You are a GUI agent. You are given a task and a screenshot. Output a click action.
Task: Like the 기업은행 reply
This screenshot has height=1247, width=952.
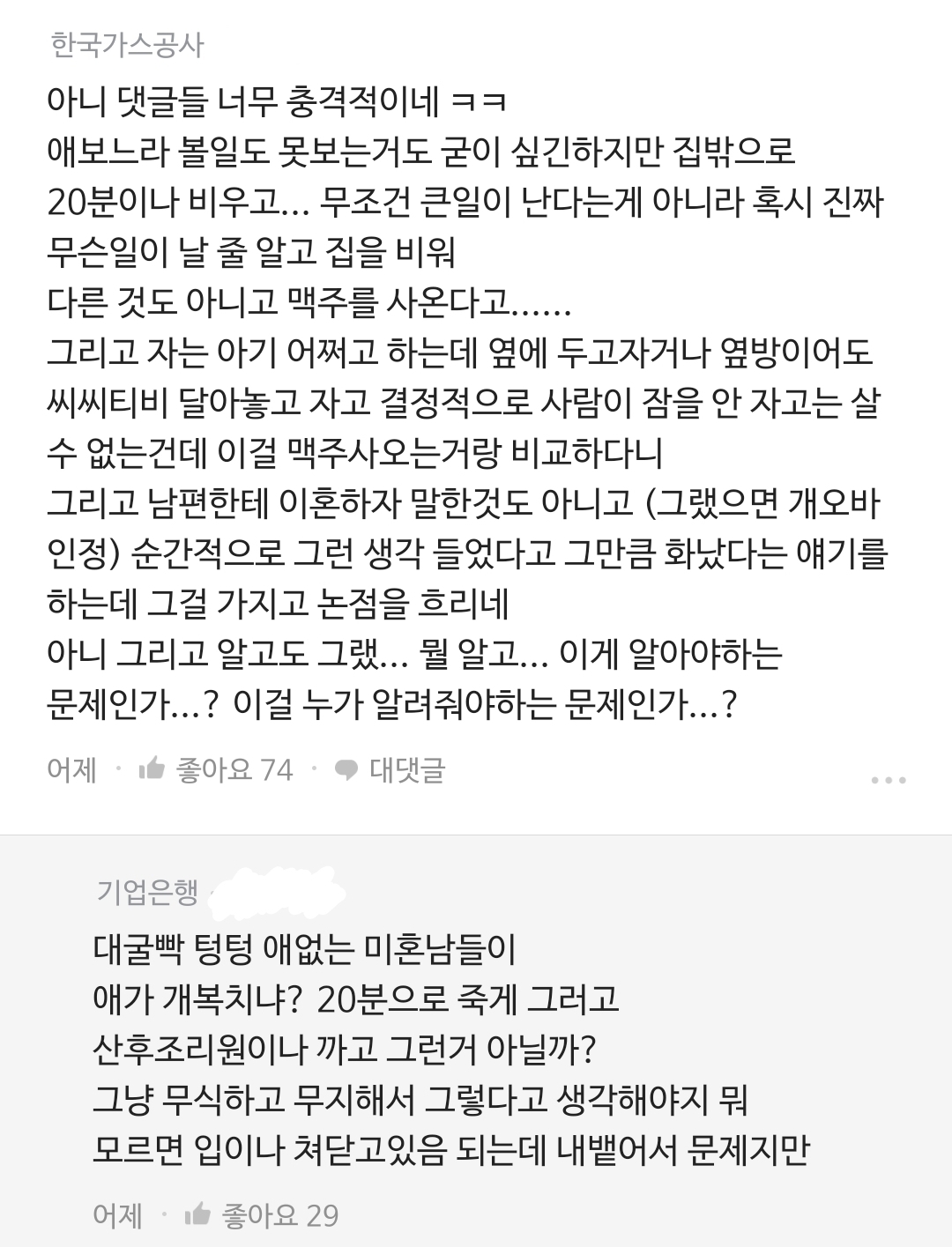pos(198,1215)
